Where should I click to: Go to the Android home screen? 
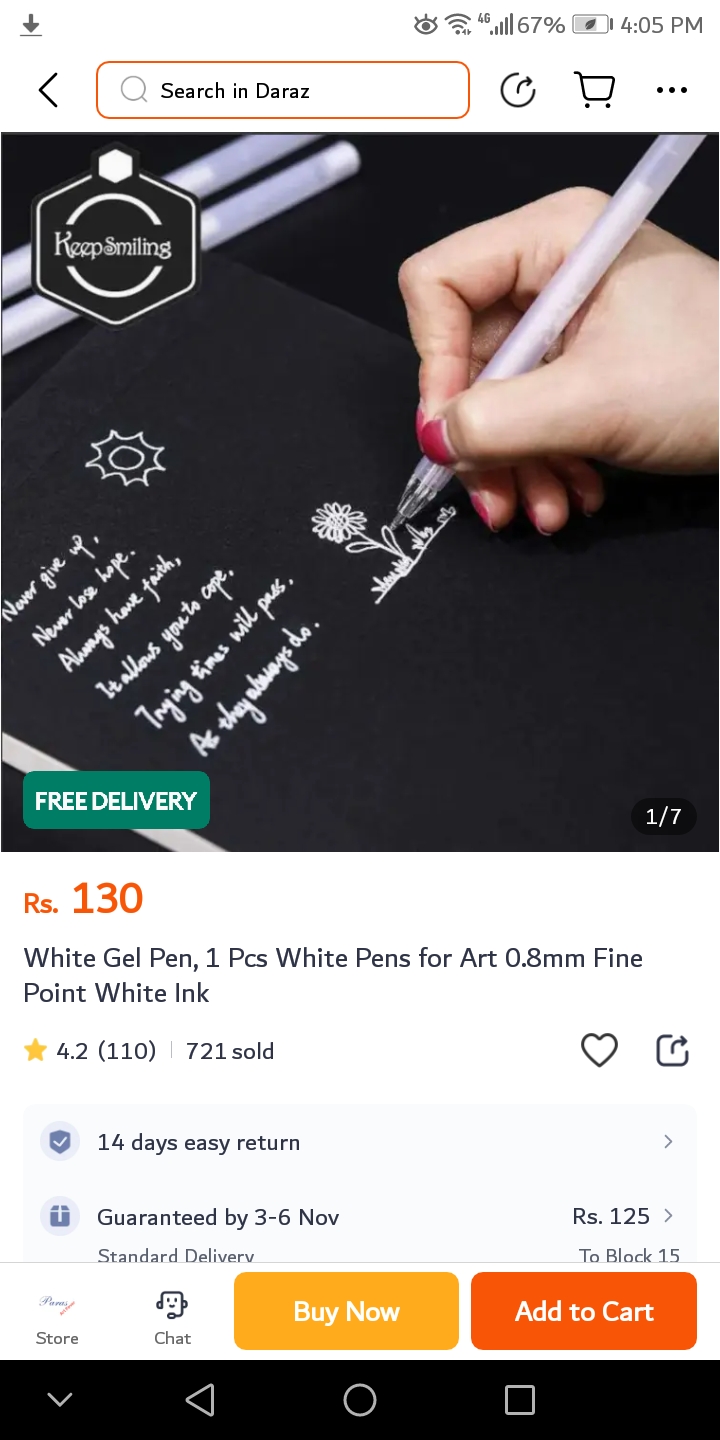(x=360, y=1400)
